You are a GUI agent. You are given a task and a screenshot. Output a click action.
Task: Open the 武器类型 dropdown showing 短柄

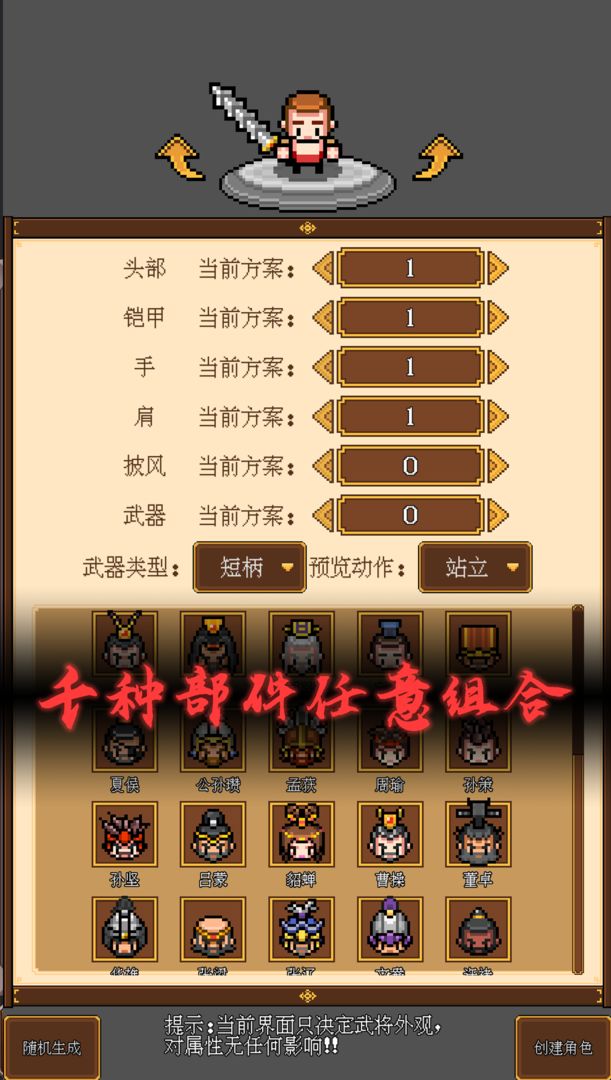coord(249,568)
